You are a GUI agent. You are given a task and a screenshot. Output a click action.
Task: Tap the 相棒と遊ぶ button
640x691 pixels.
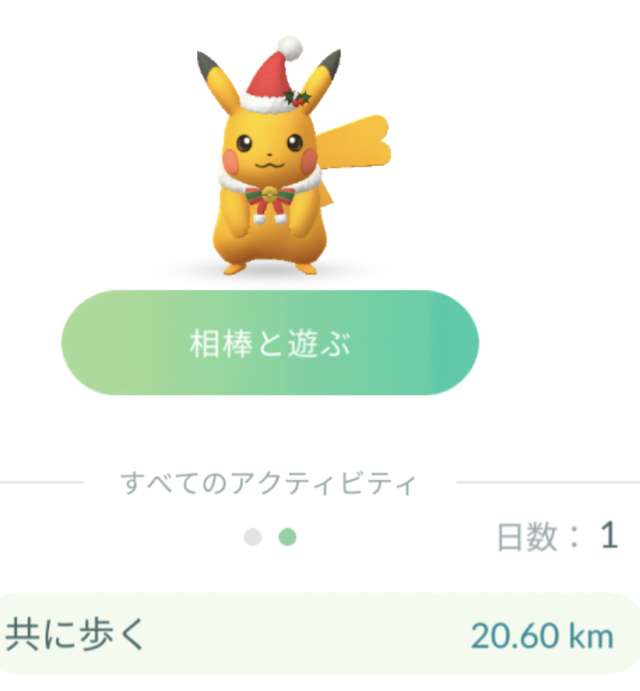click(x=270, y=343)
